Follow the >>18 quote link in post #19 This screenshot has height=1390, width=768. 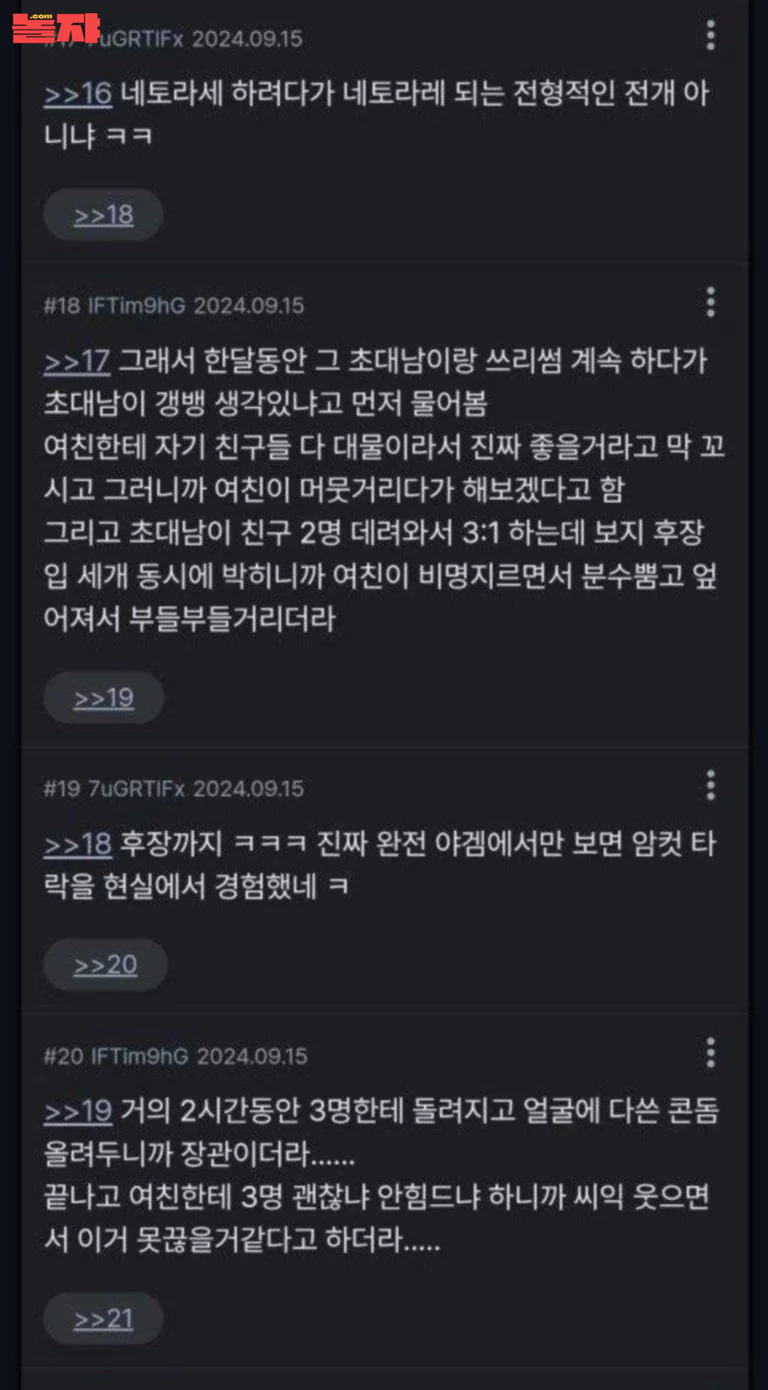(77, 845)
